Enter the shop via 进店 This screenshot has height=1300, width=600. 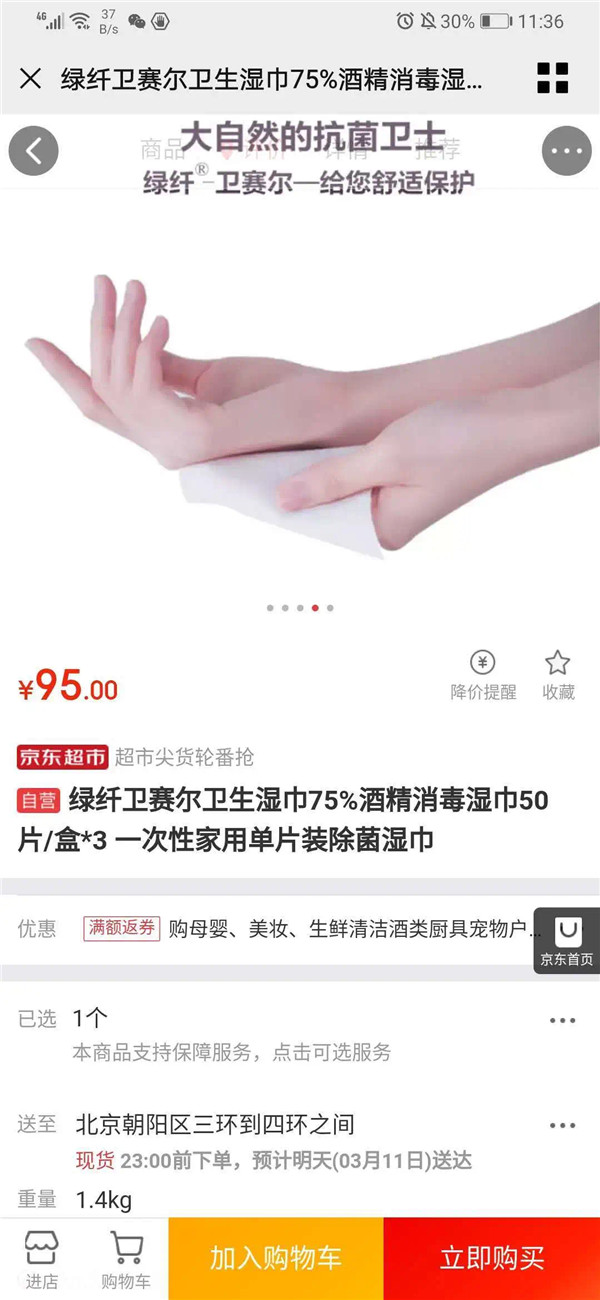click(x=41, y=1257)
